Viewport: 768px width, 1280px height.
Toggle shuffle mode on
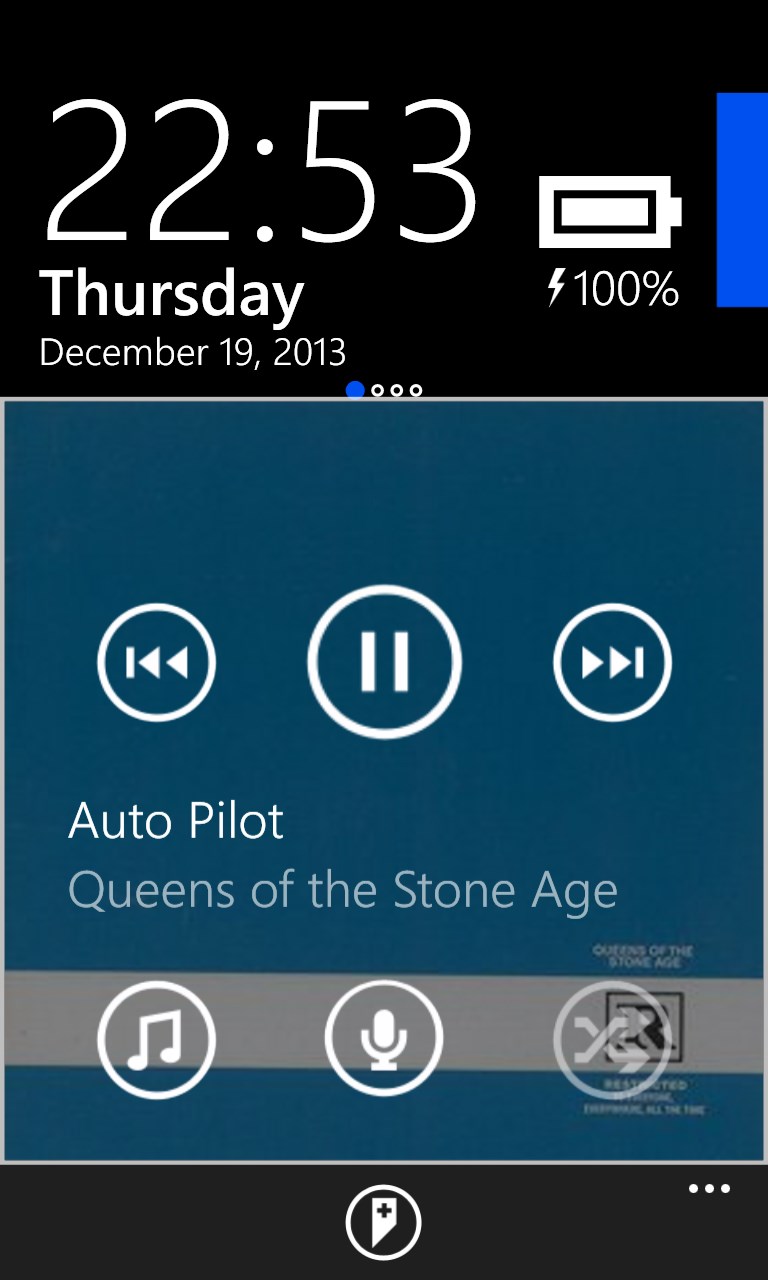pos(613,1038)
